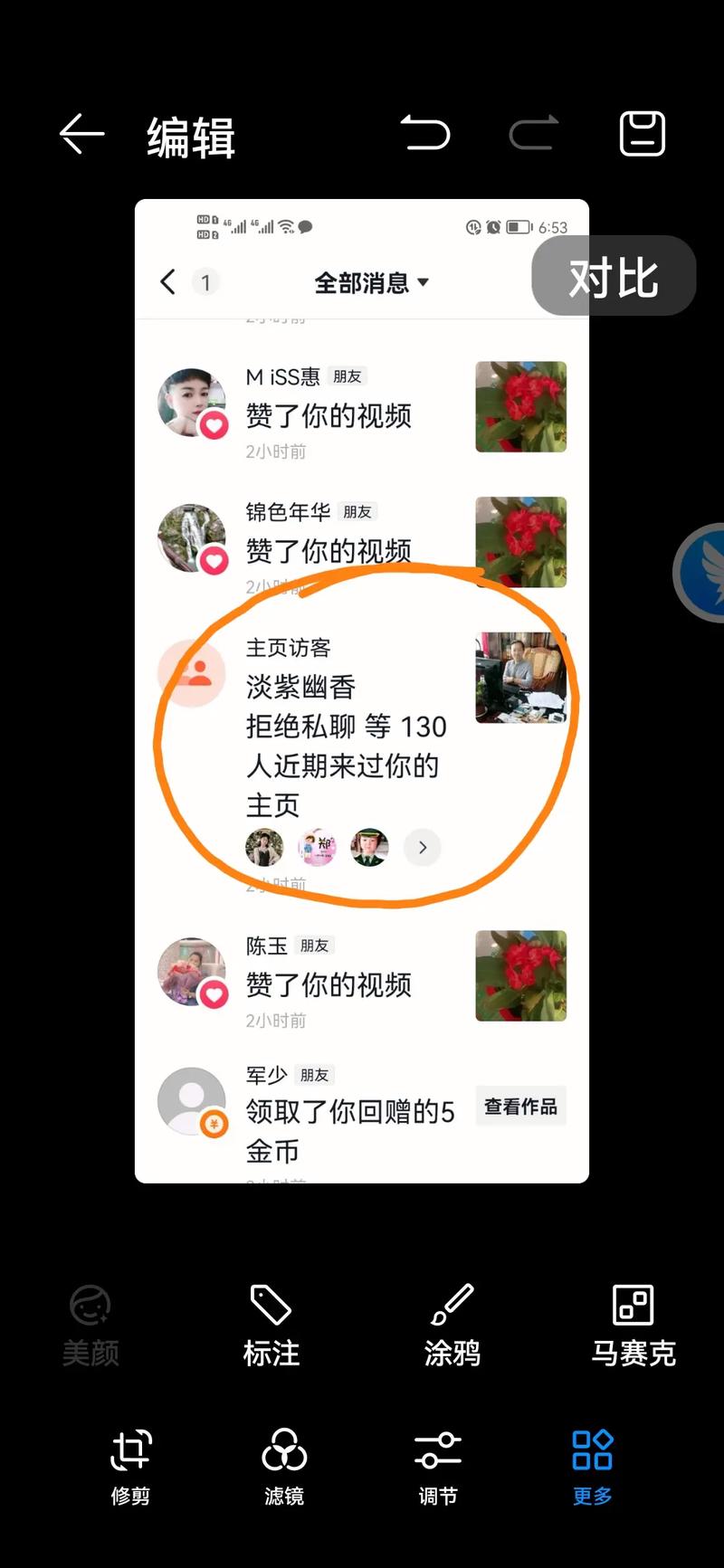Switch to the 修剪 crop tab
Viewport: 724px width, 1568px height.
pos(130,1466)
